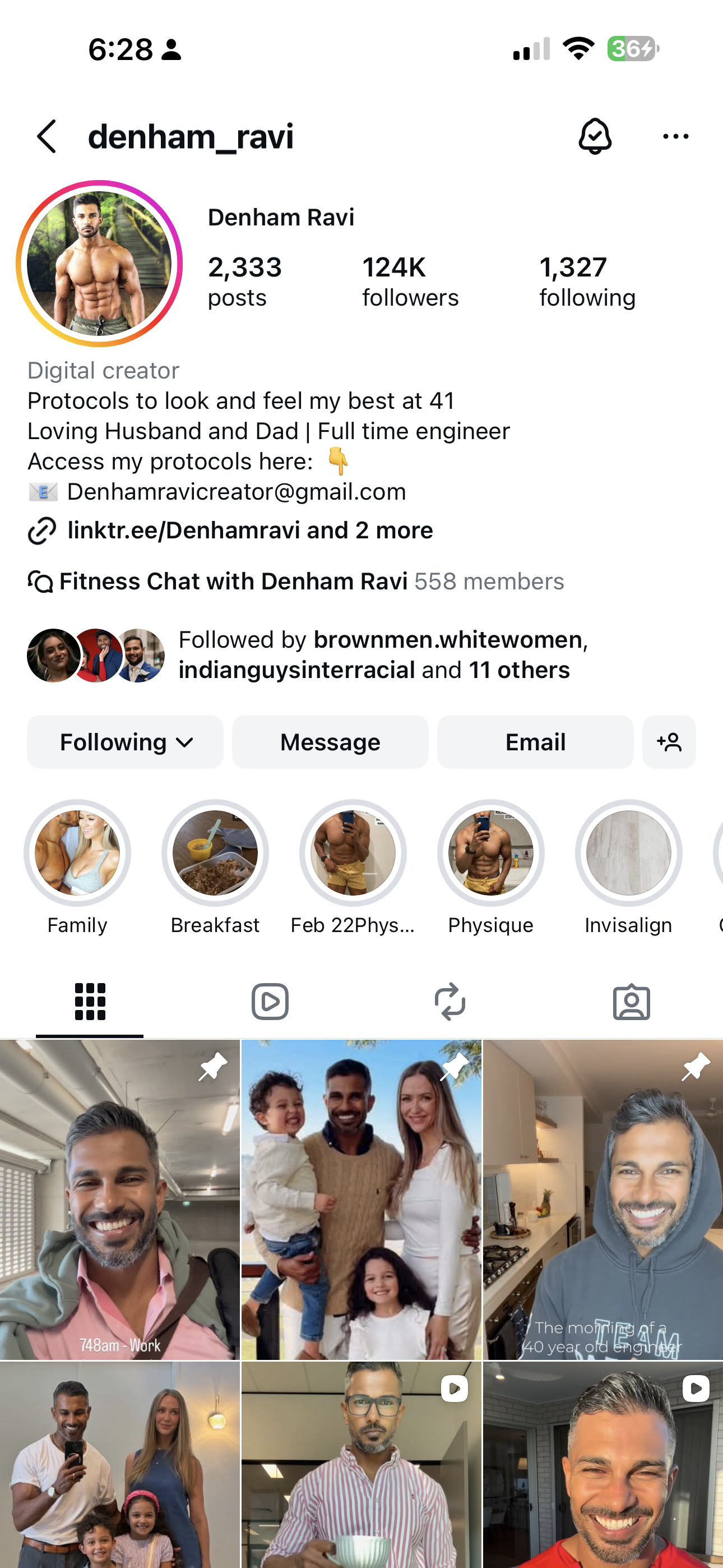Tap the Email button
Image resolution: width=723 pixels, height=1568 pixels.
(535, 742)
